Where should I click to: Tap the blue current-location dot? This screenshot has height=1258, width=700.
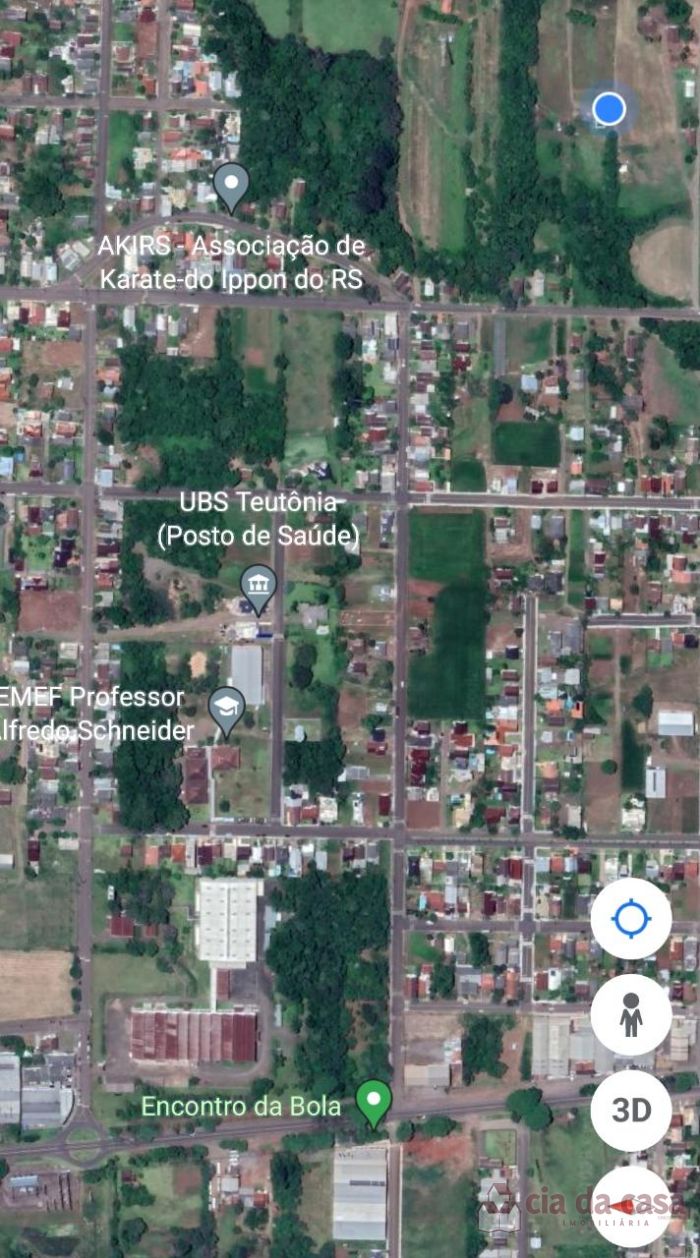608,108
